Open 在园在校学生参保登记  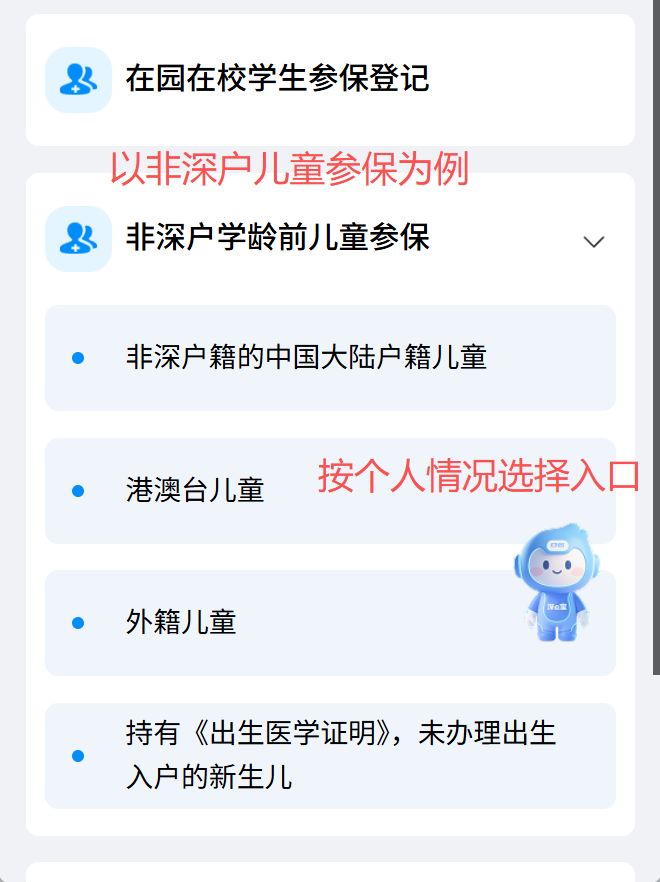point(277,78)
